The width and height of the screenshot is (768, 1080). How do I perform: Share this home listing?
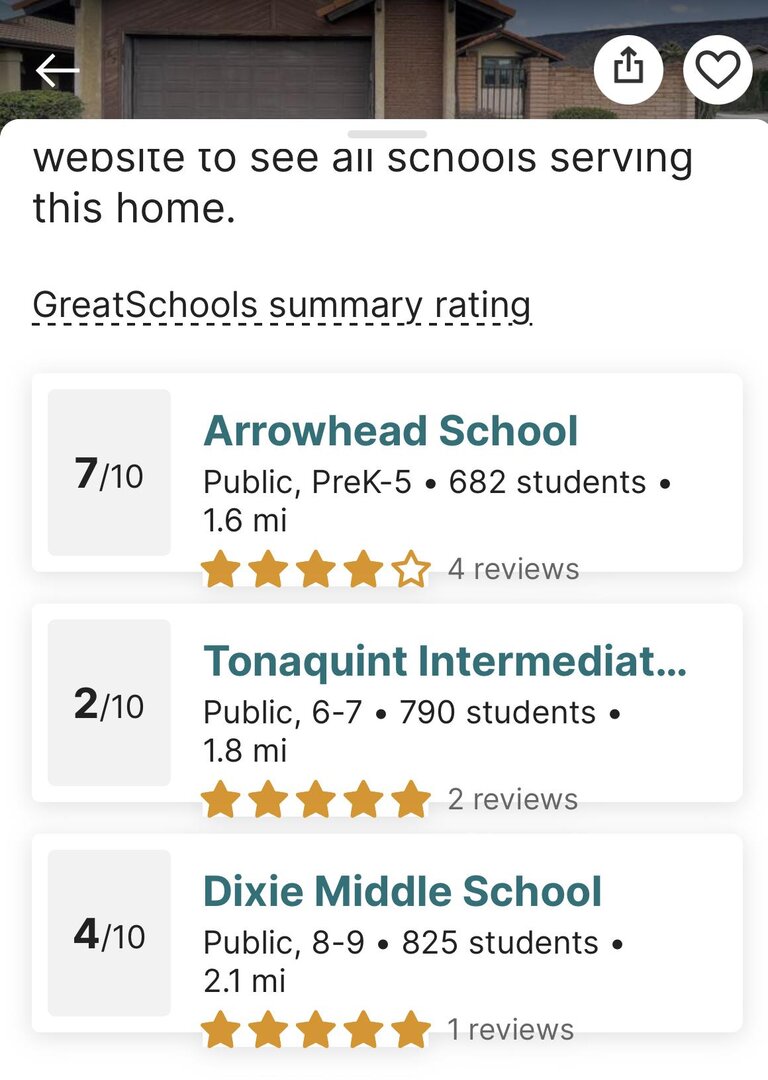click(628, 69)
